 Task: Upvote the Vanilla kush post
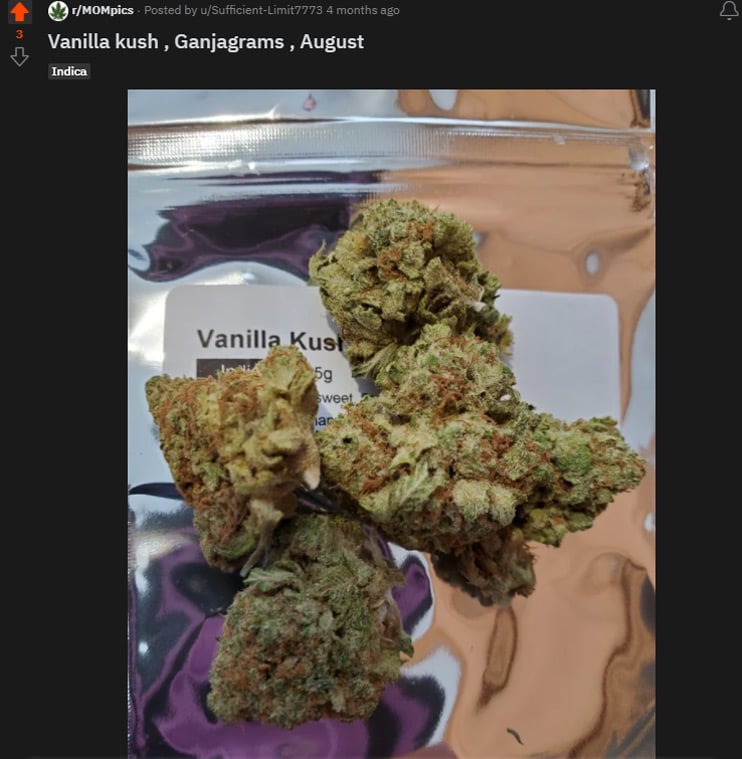pos(19,12)
